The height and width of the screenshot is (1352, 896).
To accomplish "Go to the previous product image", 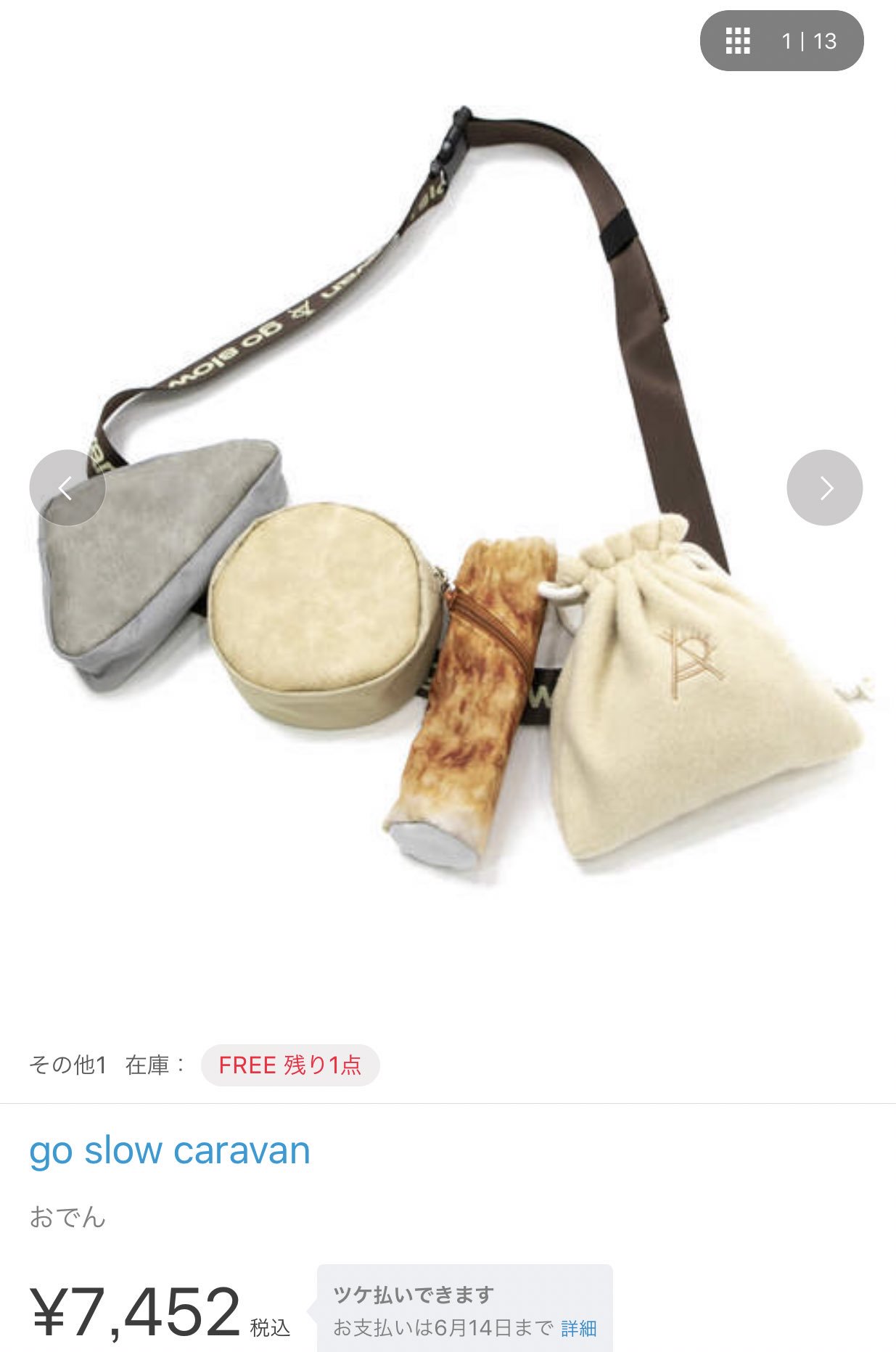I will (x=67, y=488).
